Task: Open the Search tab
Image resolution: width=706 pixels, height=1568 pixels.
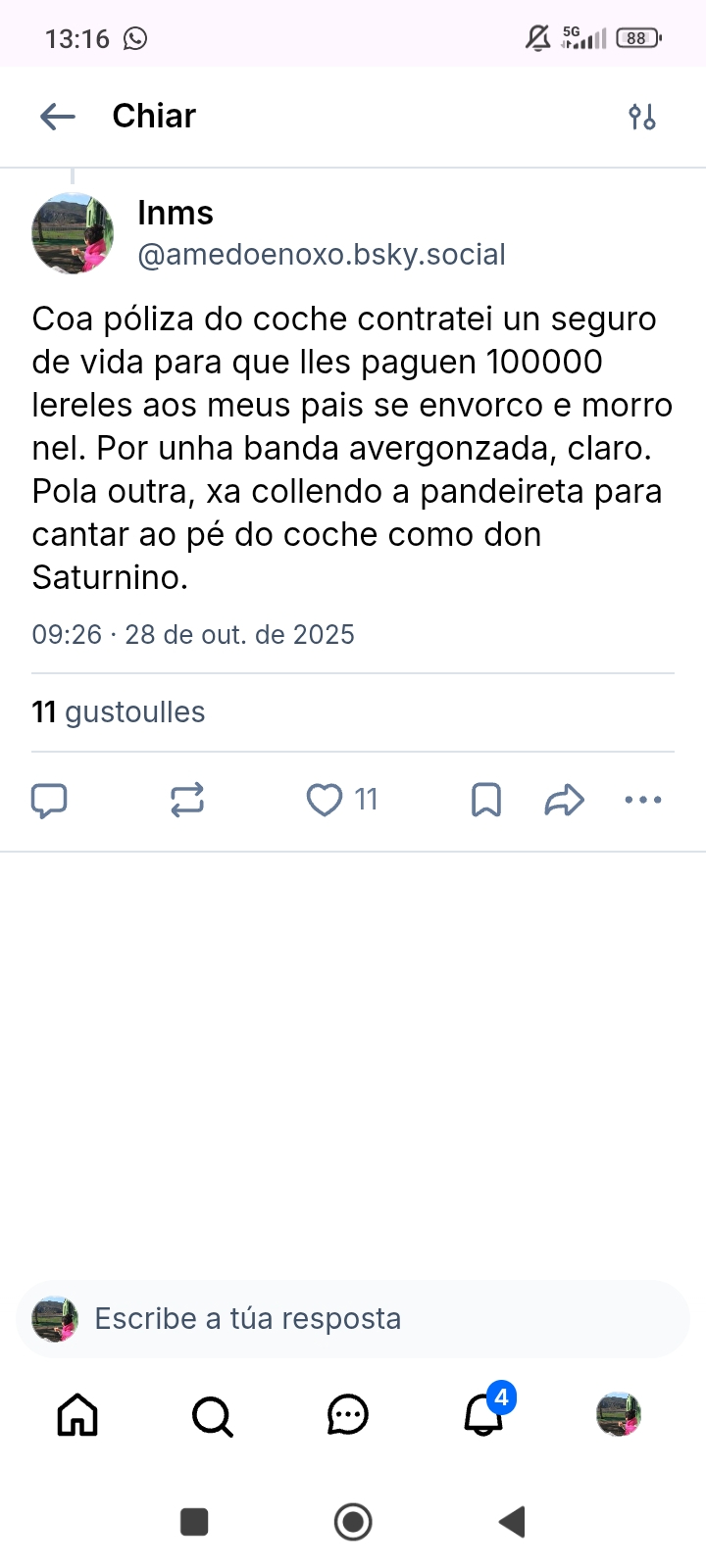Action: click(213, 1415)
